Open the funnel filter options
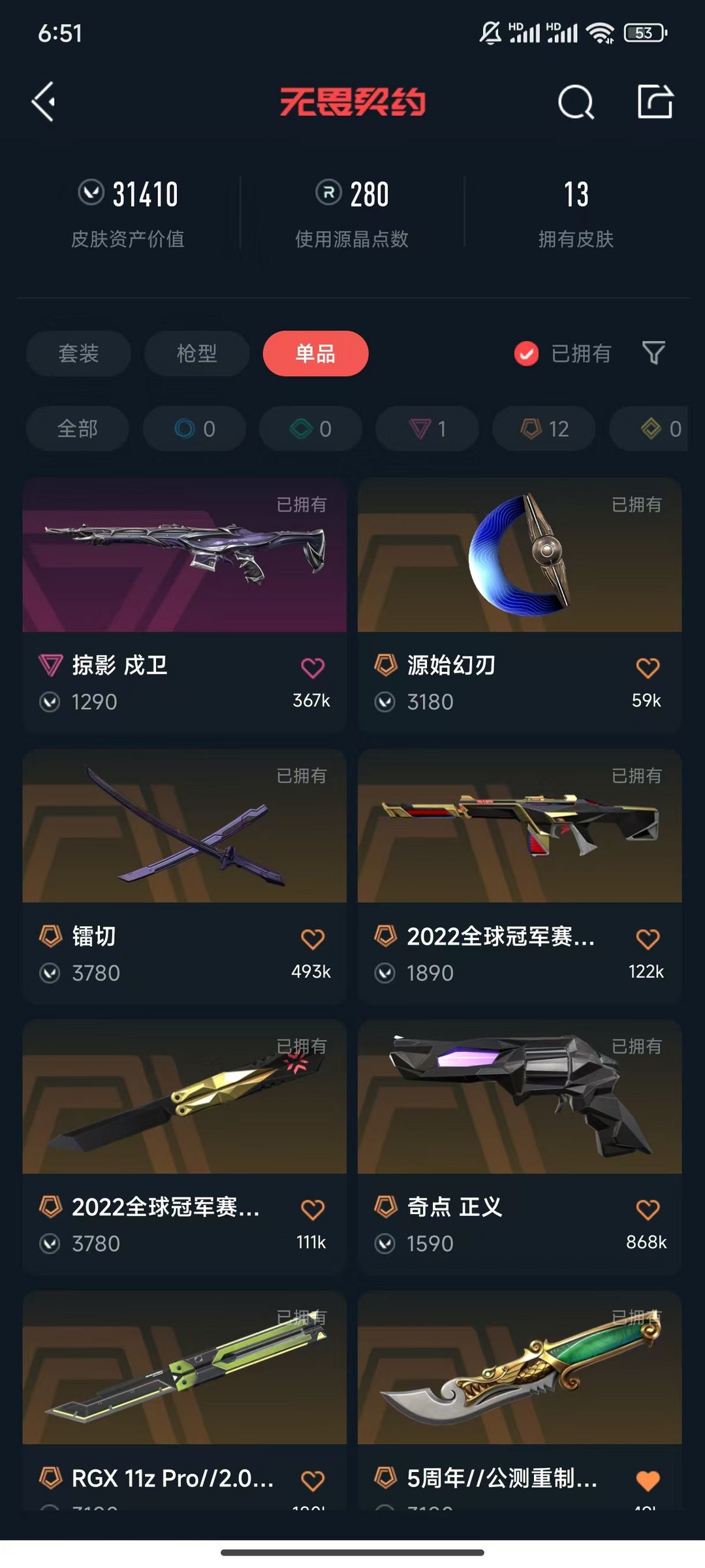This screenshot has width=705, height=1568. (x=653, y=353)
